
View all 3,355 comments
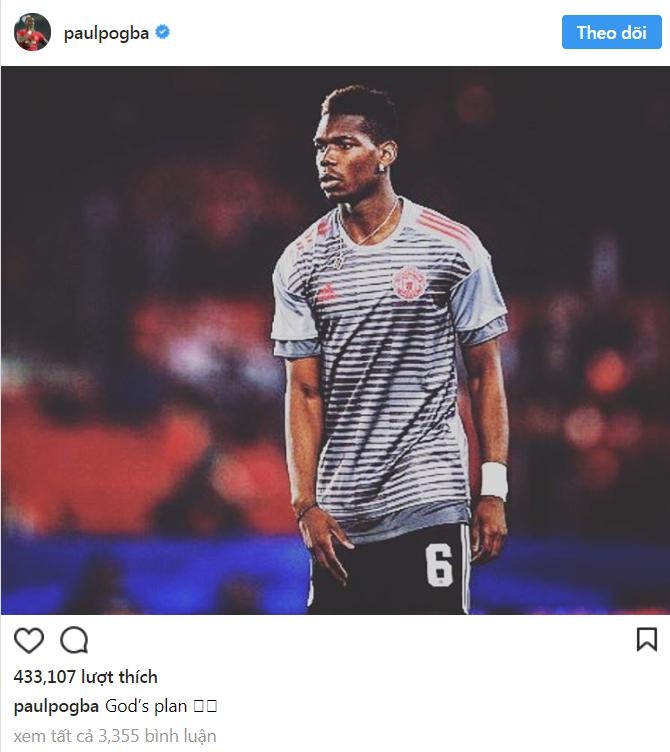tap(115, 736)
